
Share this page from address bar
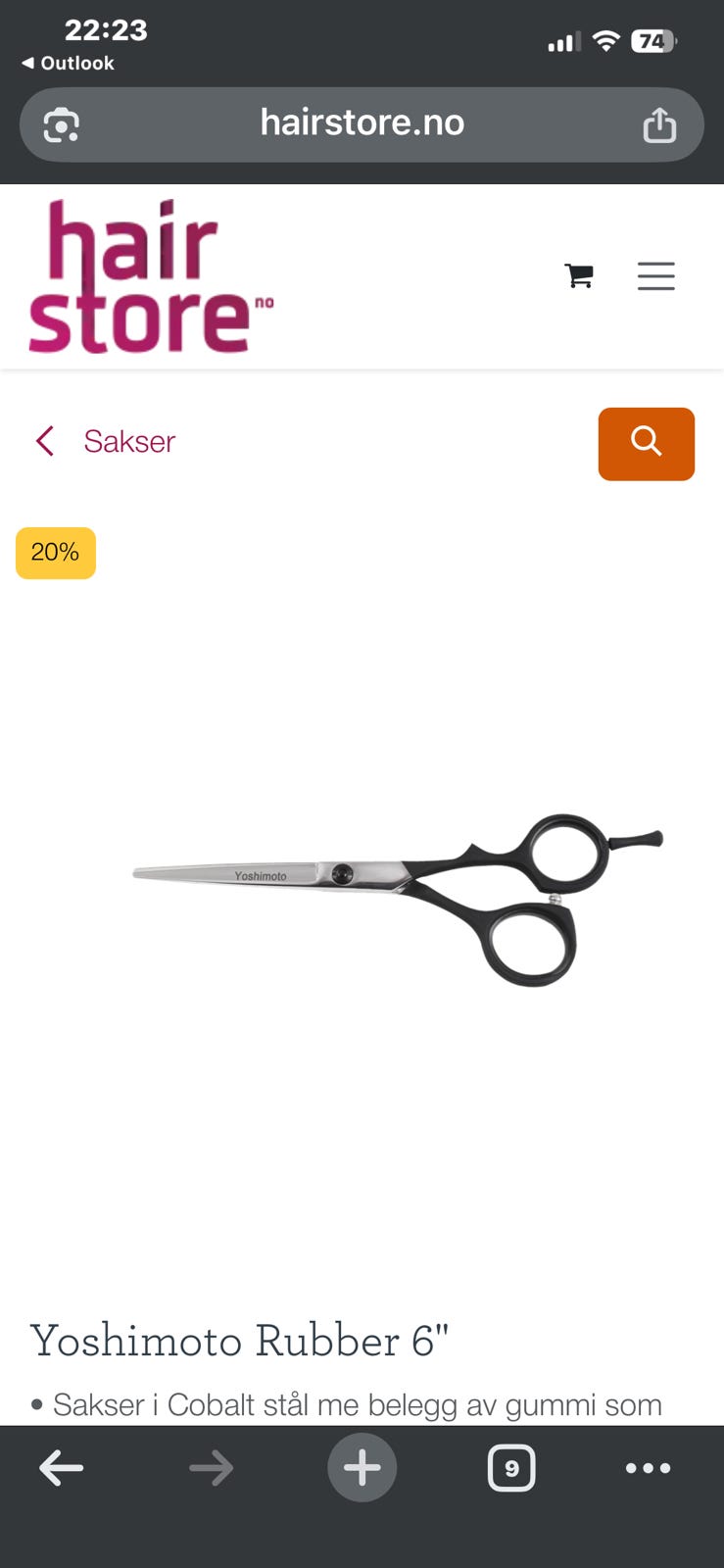(659, 124)
